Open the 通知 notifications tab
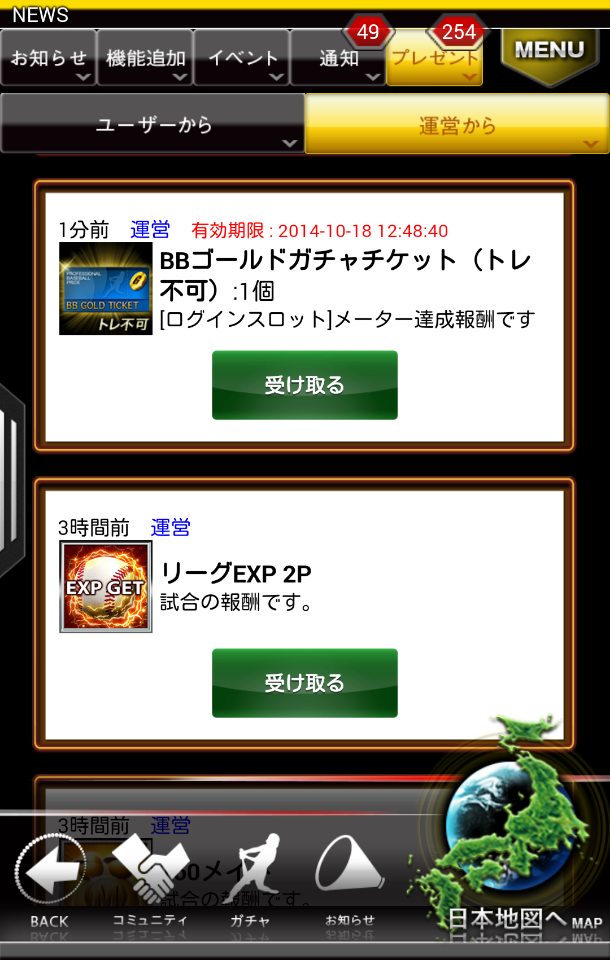This screenshot has width=610, height=960. (x=338, y=58)
